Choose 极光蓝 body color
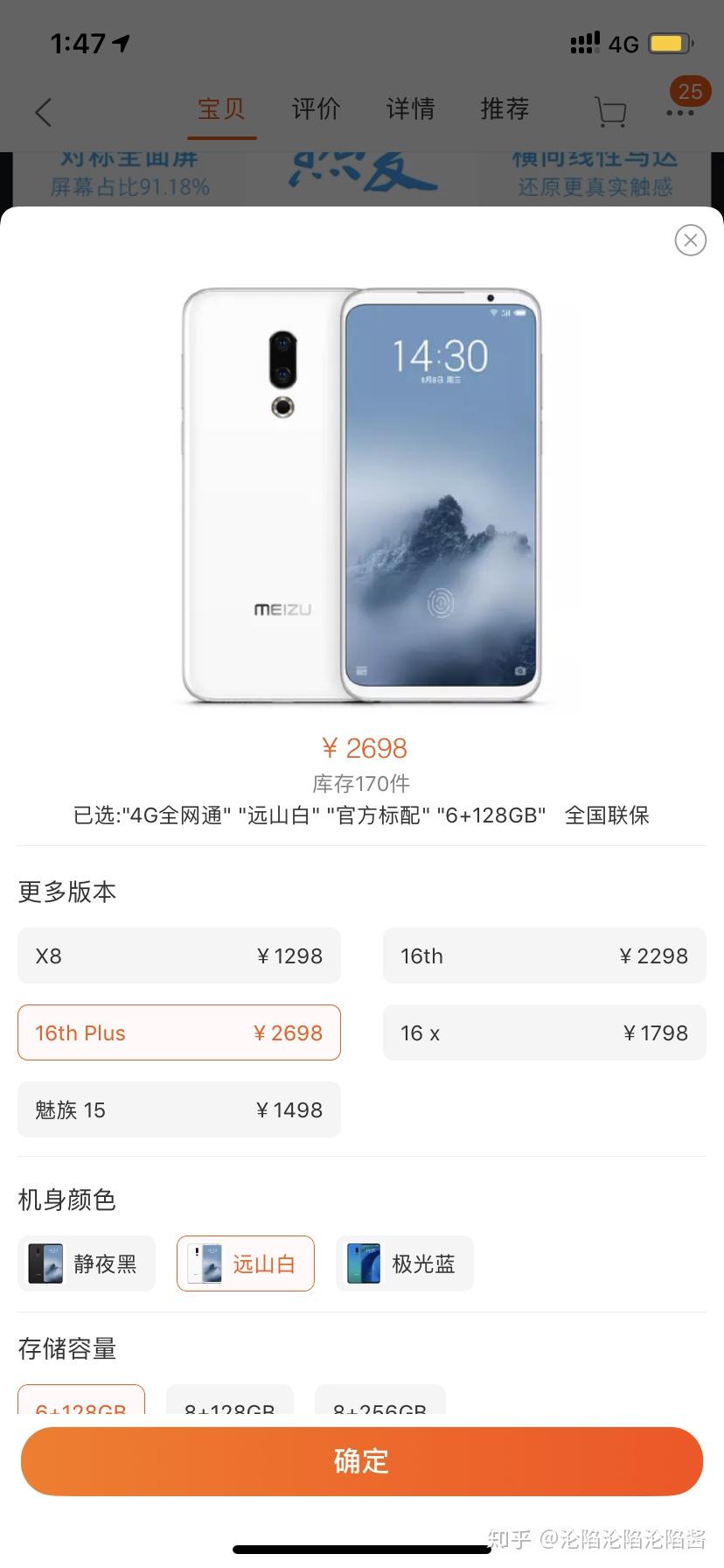724x1568 pixels. click(405, 1263)
